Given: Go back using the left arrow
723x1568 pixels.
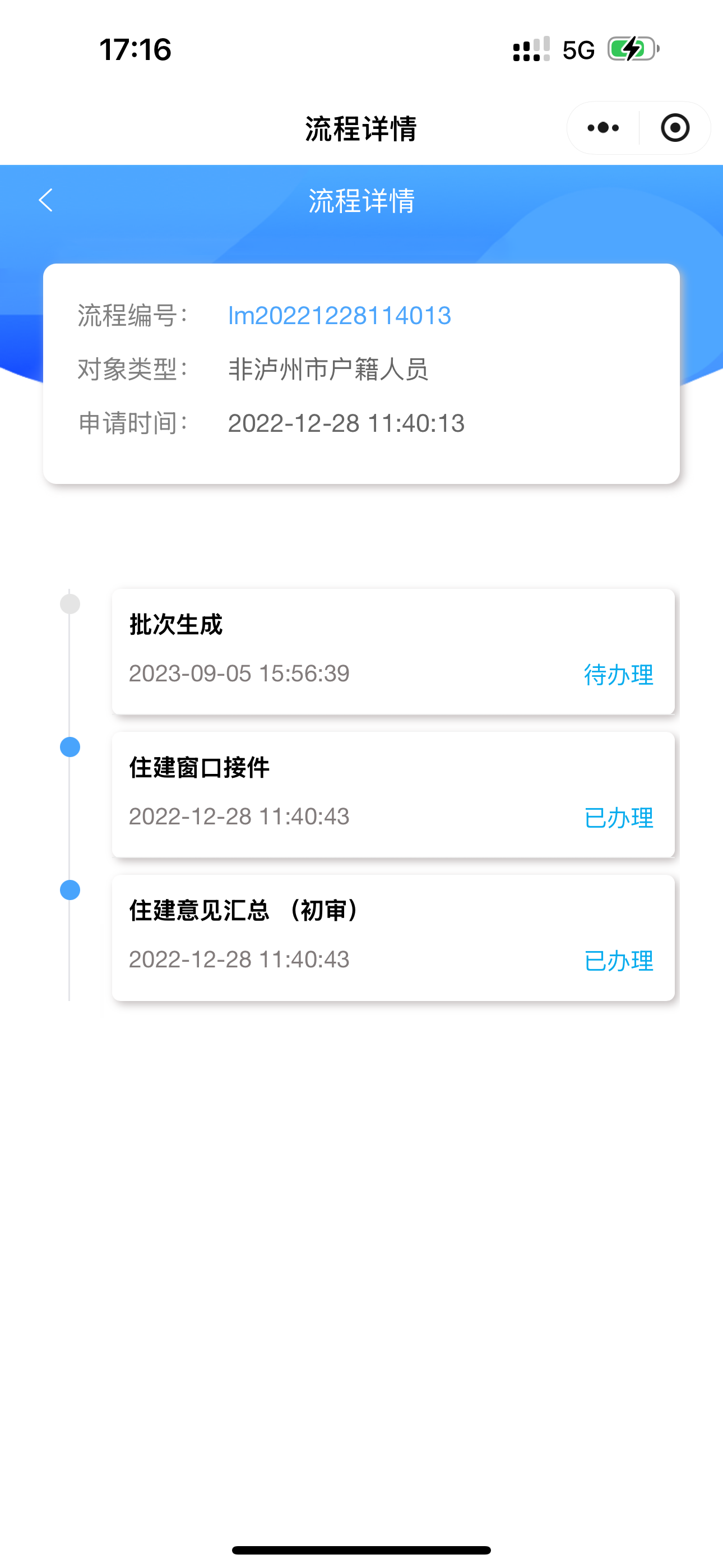Looking at the screenshot, I should click(x=45, y=200).
